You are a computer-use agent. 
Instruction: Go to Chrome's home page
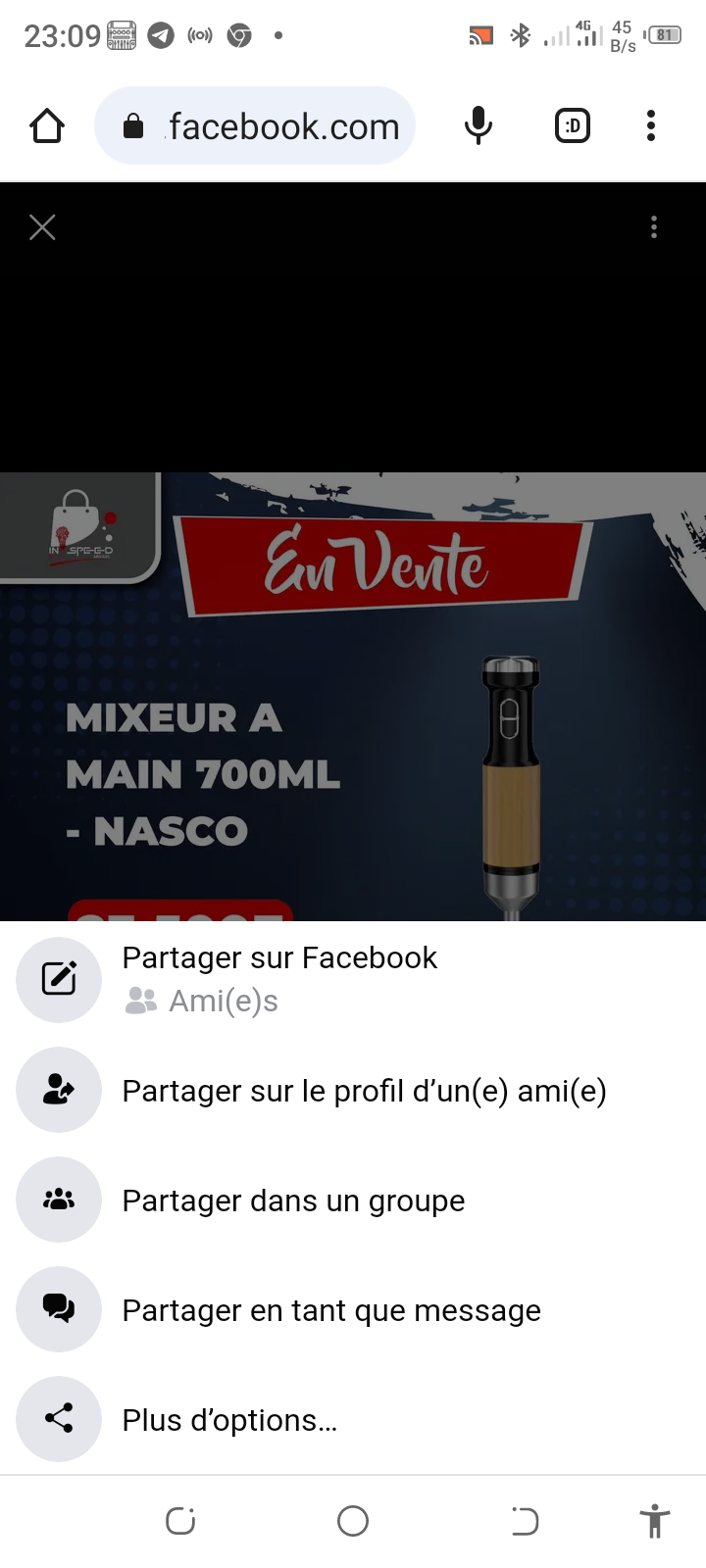coord(47,126)
